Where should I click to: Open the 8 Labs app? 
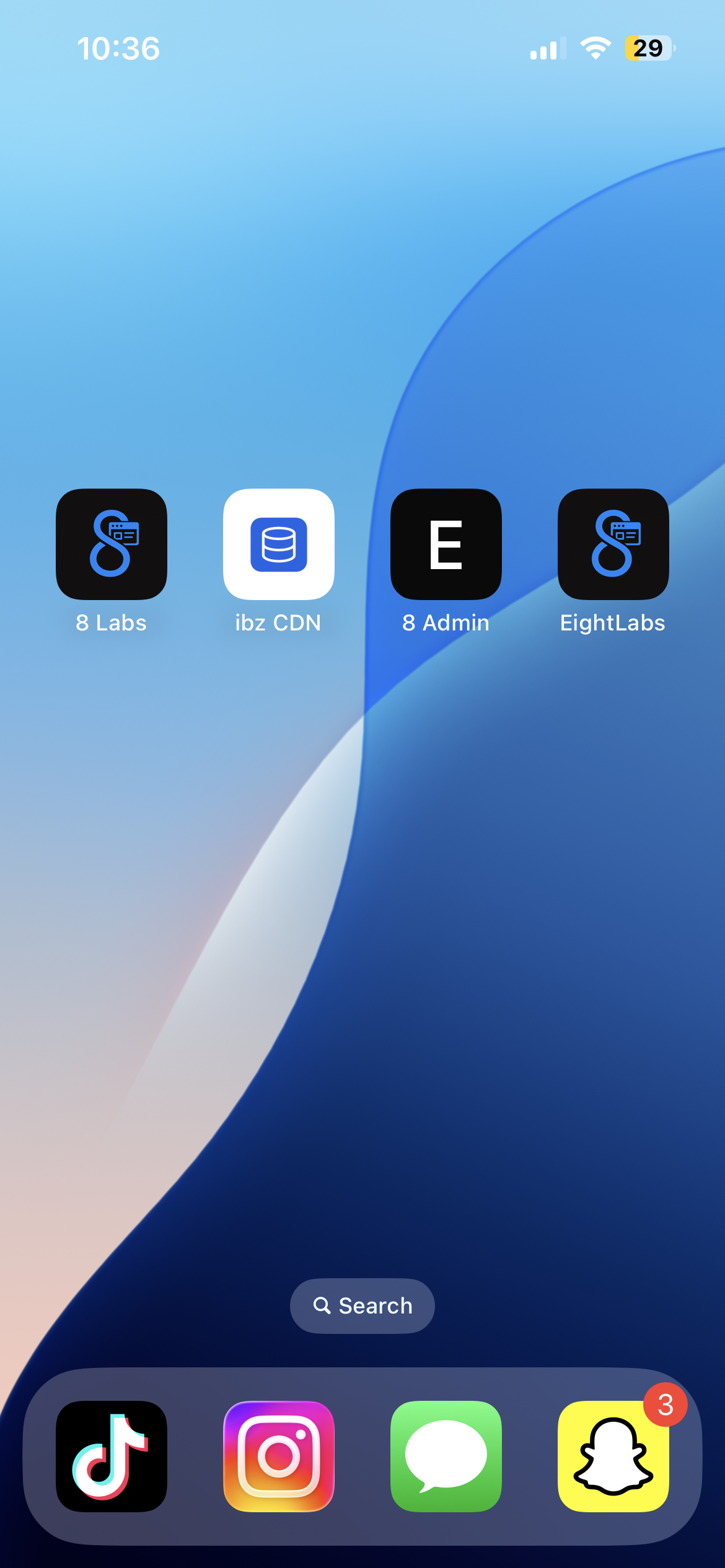click(x=112, y=544)
